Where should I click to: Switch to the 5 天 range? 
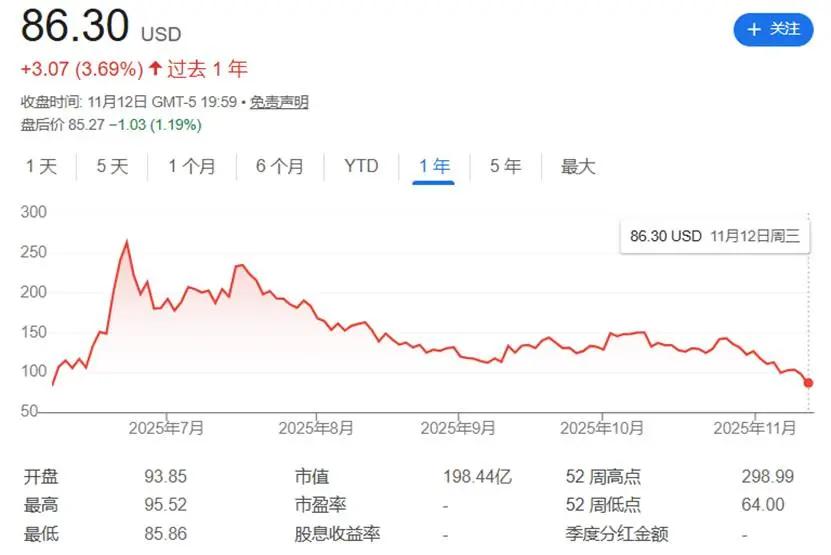112,166
